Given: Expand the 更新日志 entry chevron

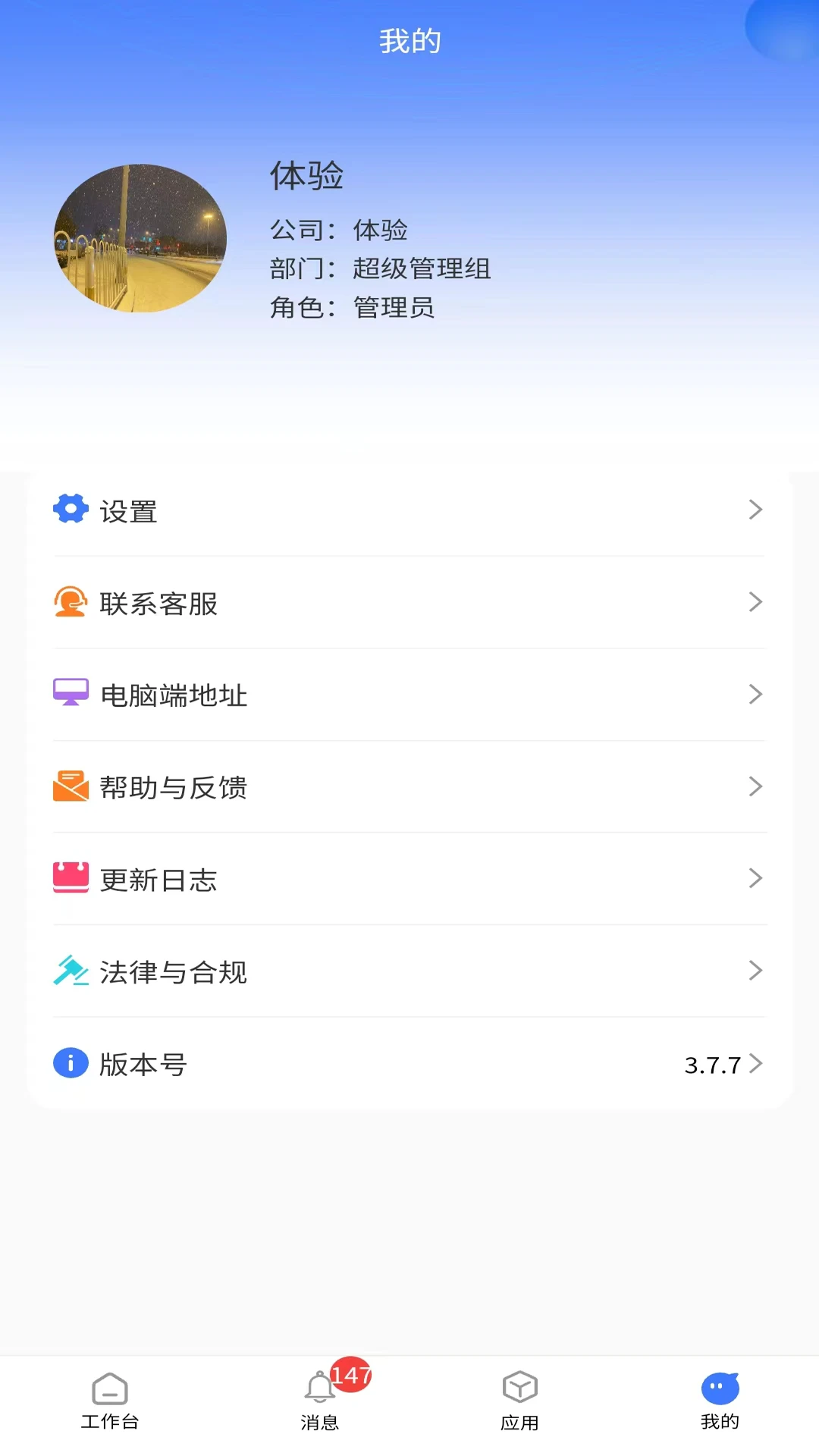Looking at the screenshot, I should [x=755, y=878].
